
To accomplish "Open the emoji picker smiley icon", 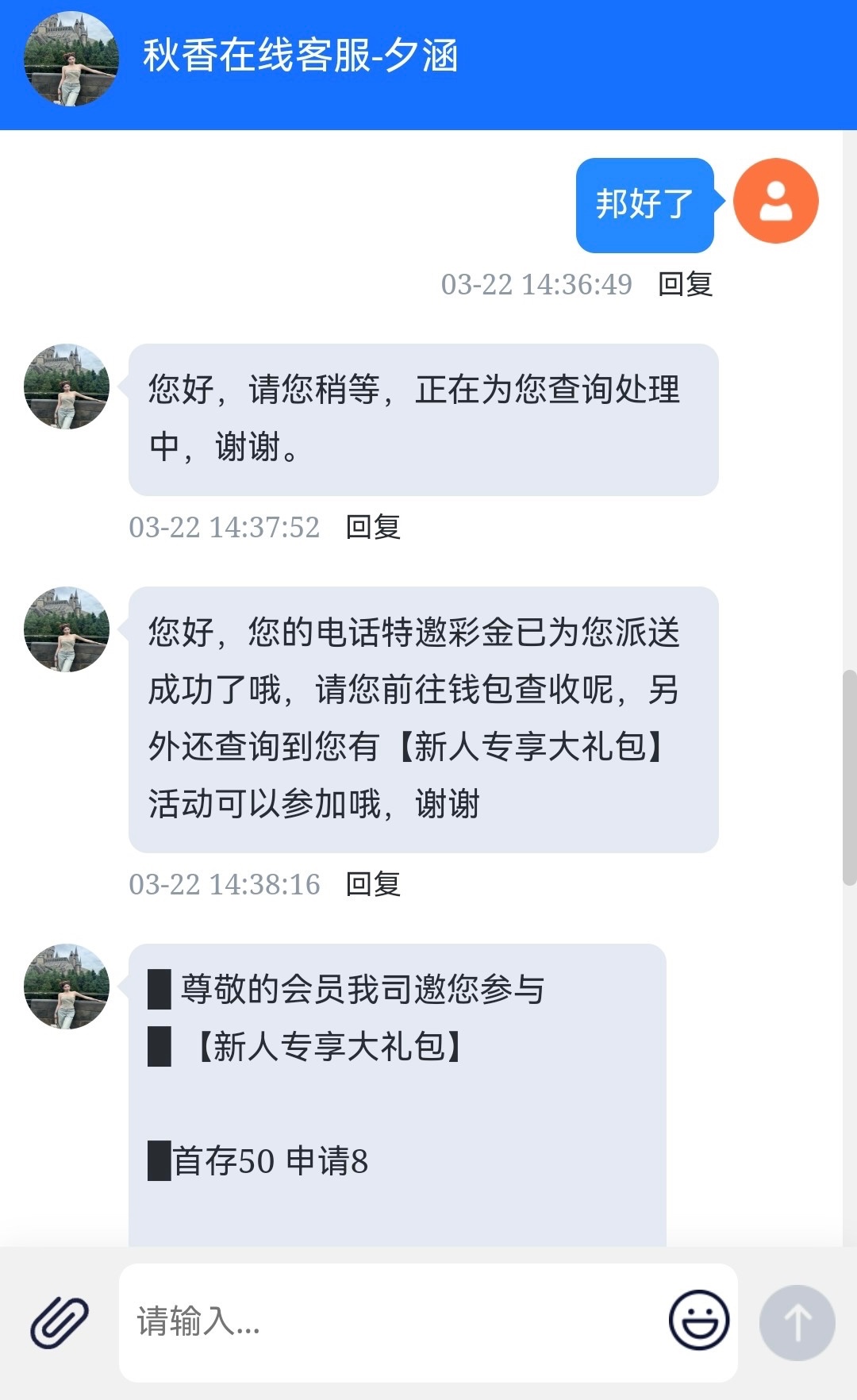I will (698, 1321).
